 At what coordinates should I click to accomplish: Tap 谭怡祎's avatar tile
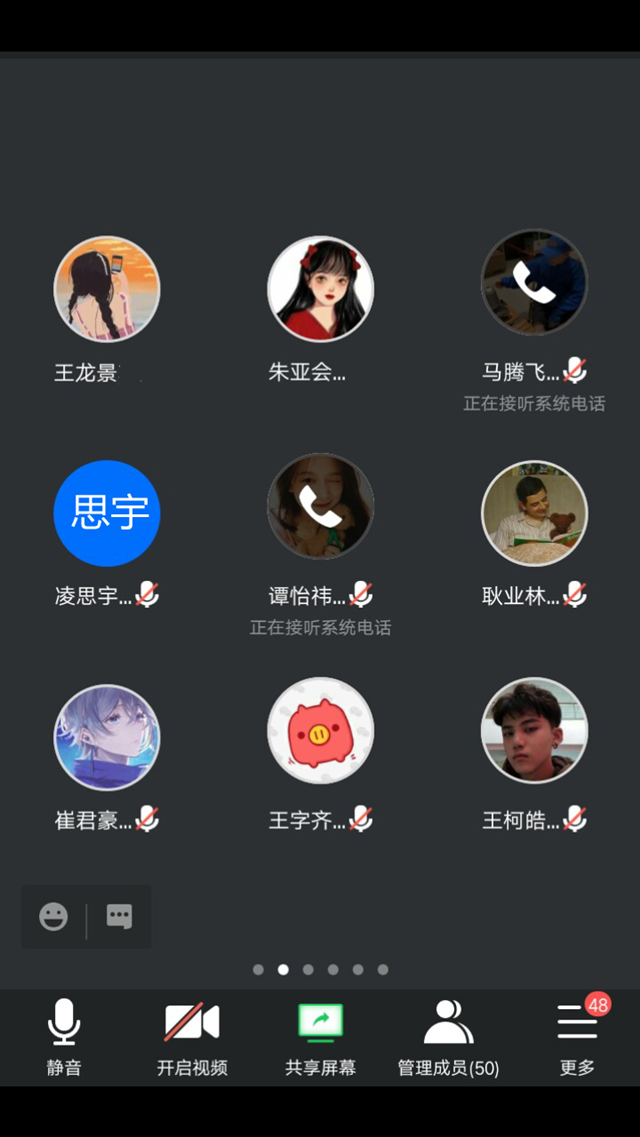tap(321, 507)
